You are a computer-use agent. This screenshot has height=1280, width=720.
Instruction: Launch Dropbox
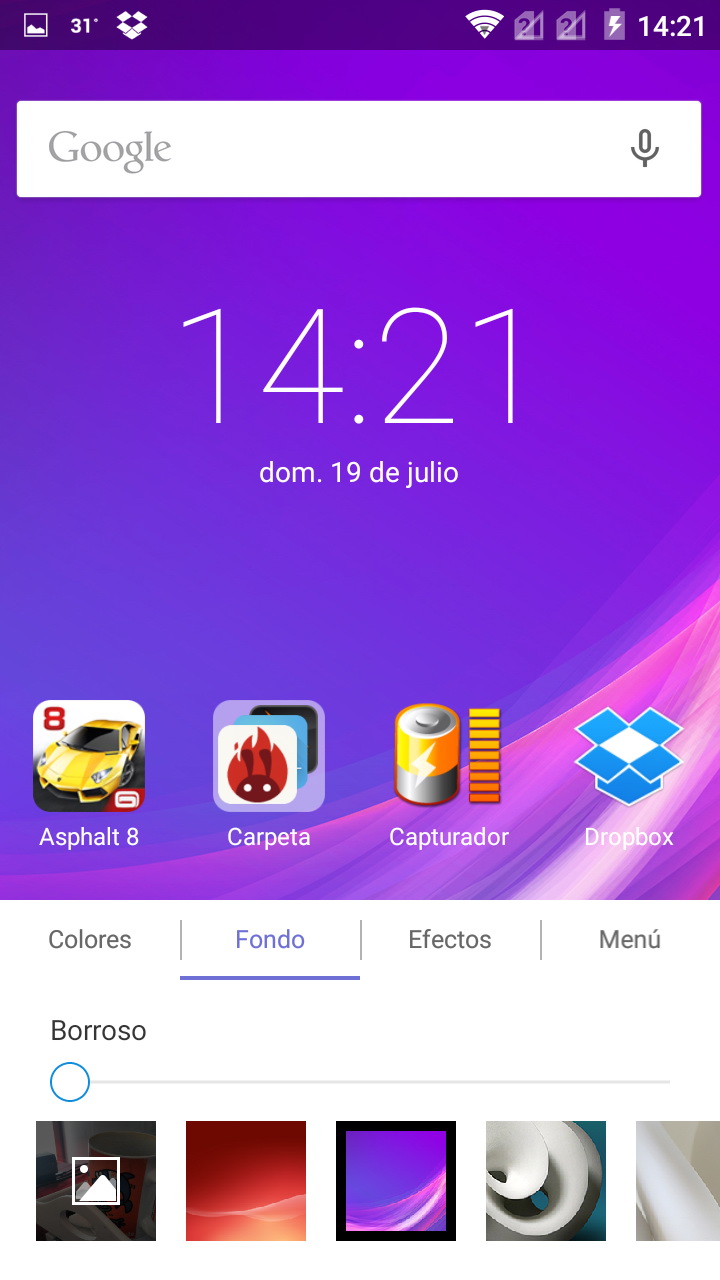click(628, 756)
